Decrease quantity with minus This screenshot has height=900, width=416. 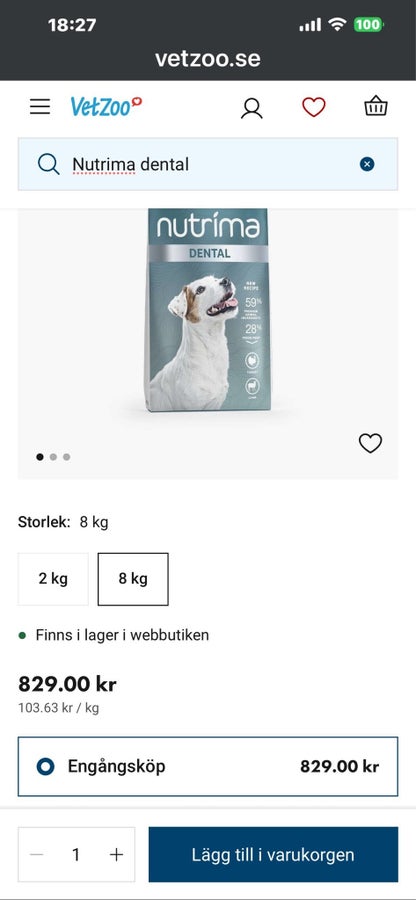pyautogui.click(x=37, y=855)
